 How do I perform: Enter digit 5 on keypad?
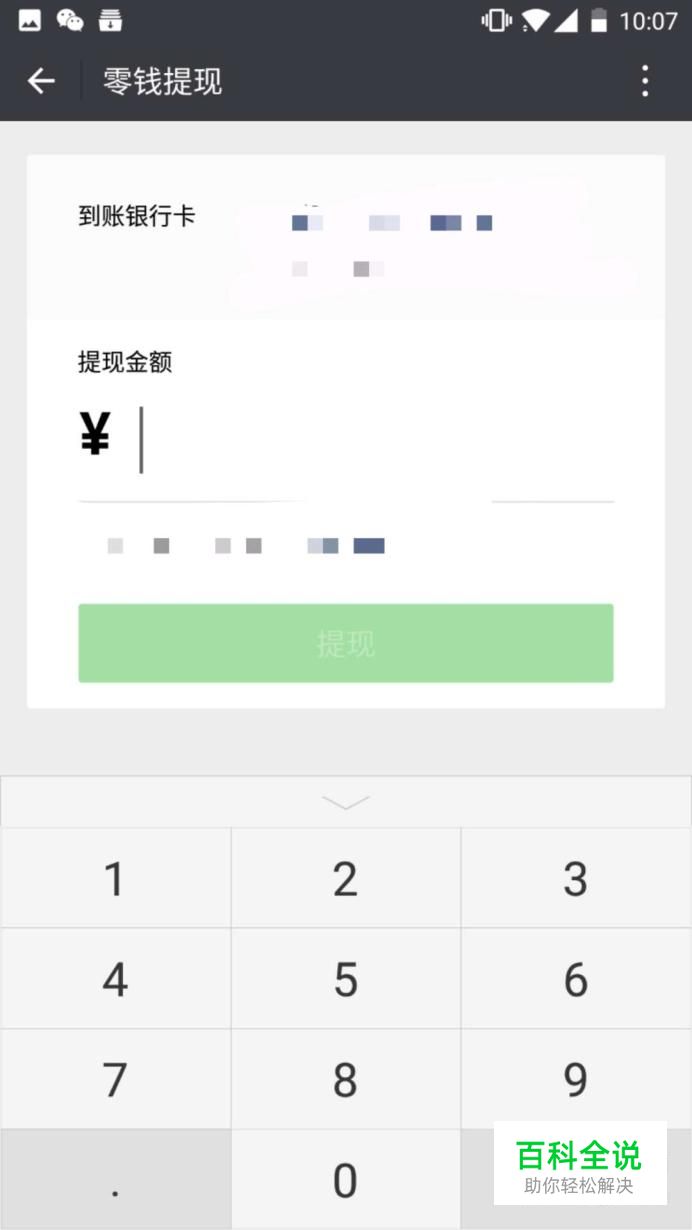pyautogui.click(x=345, y=979)
